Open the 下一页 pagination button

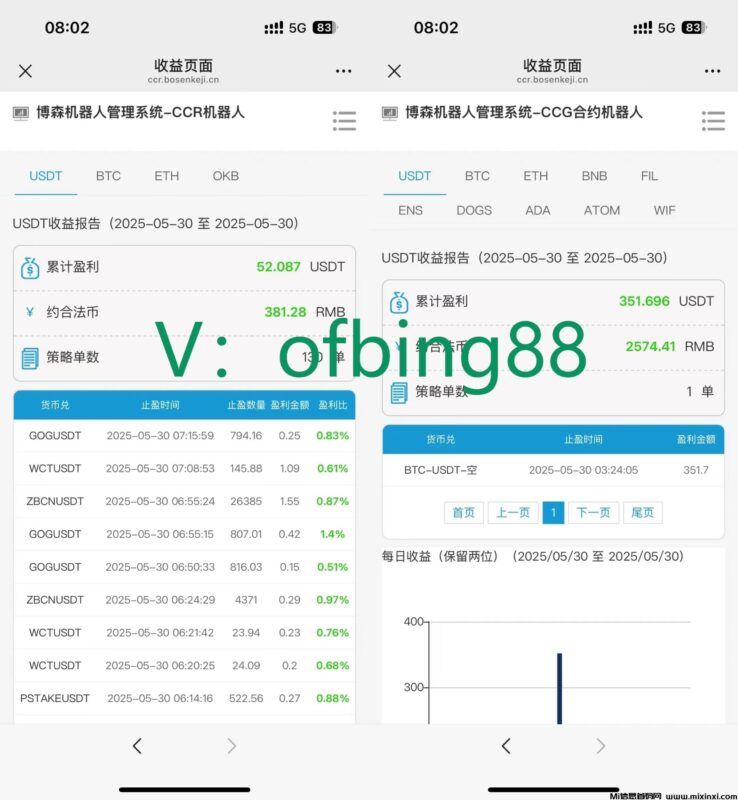tap(593, 512)
